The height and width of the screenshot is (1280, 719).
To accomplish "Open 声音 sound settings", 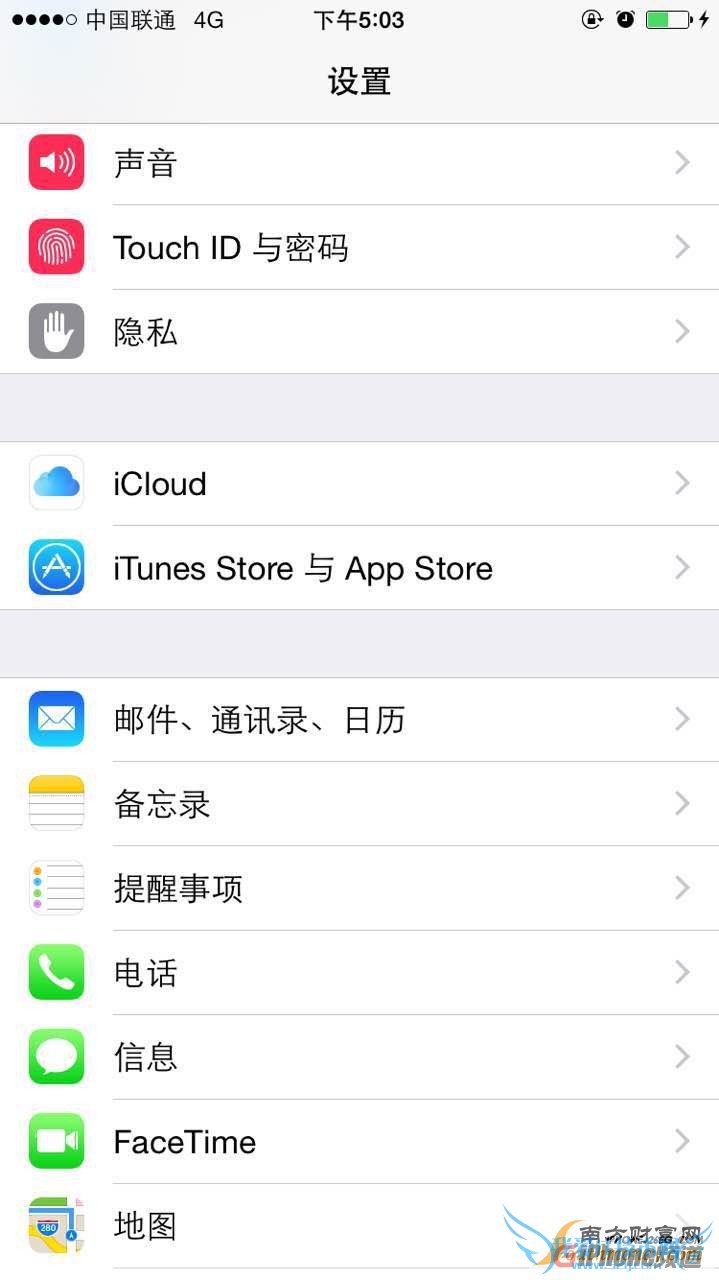I will (359, 163).
